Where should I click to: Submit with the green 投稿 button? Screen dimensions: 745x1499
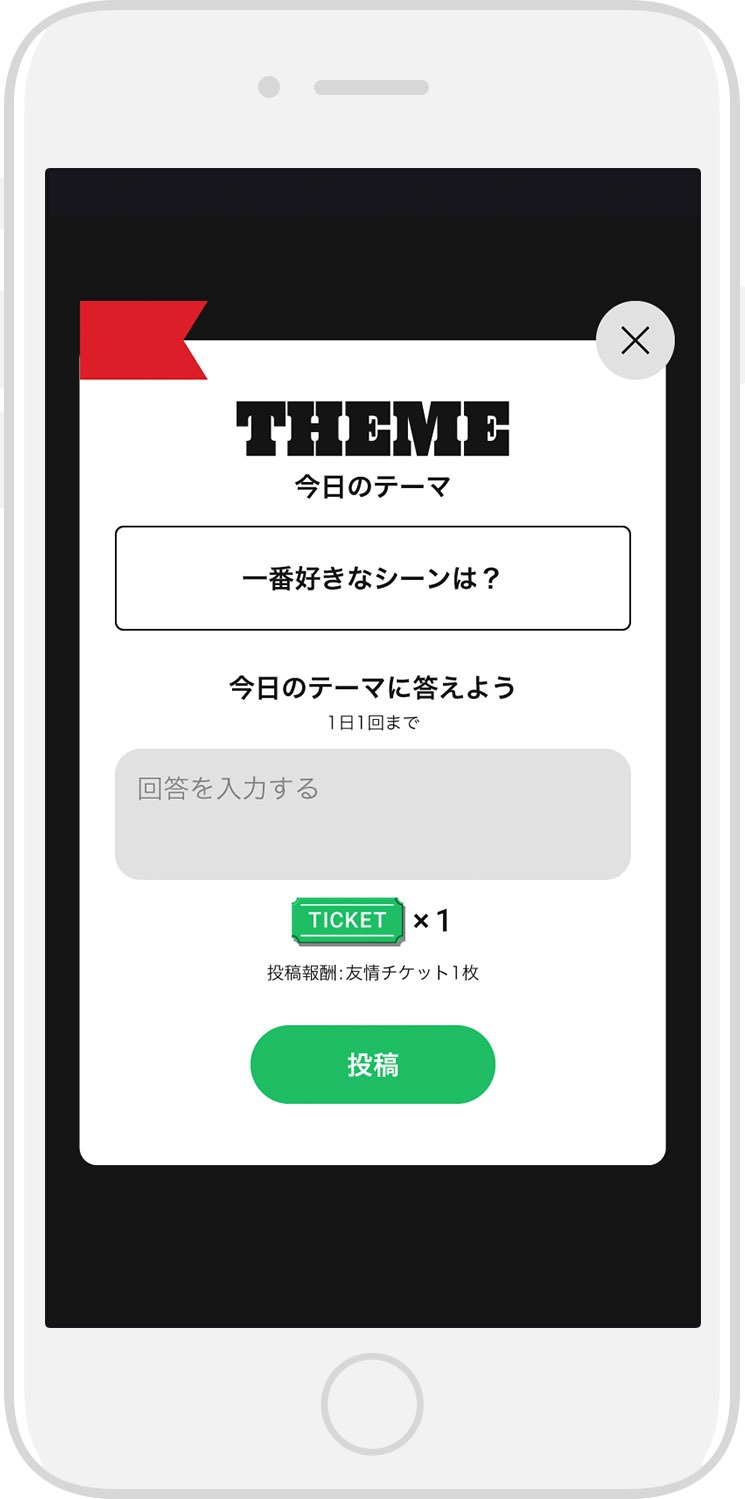372,1065
